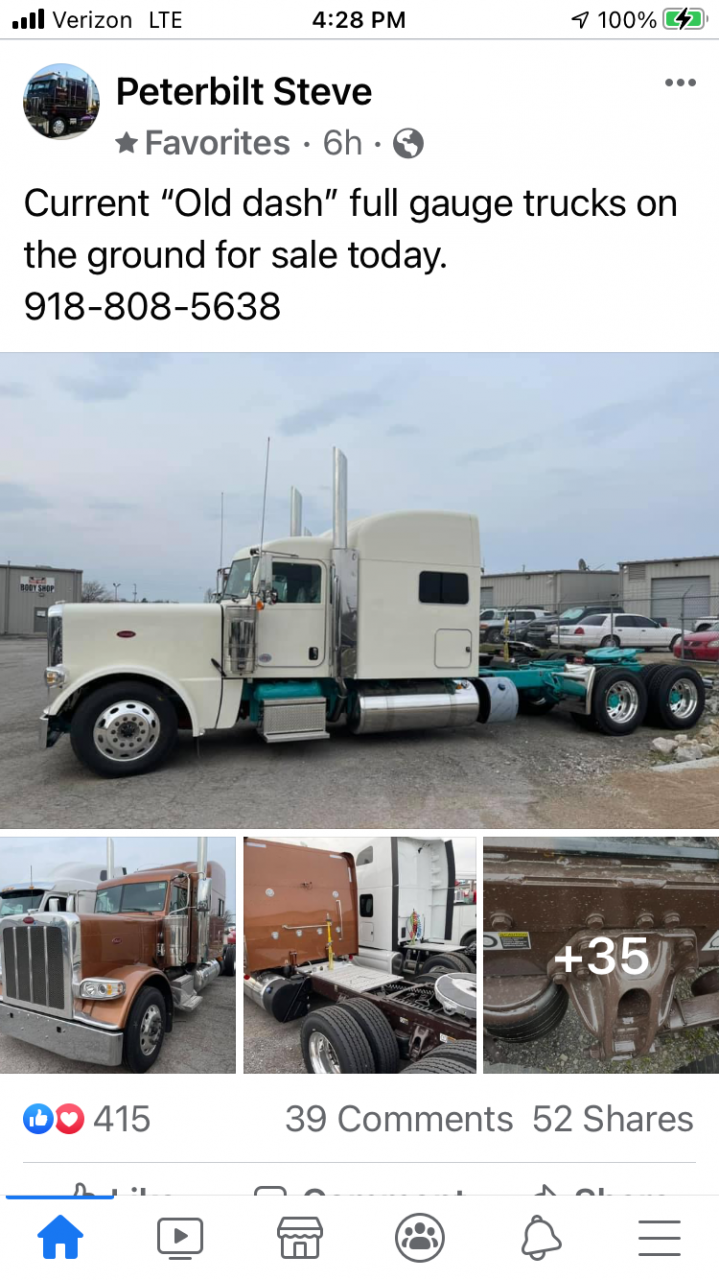Open the Groups tab

(419, 1238)
